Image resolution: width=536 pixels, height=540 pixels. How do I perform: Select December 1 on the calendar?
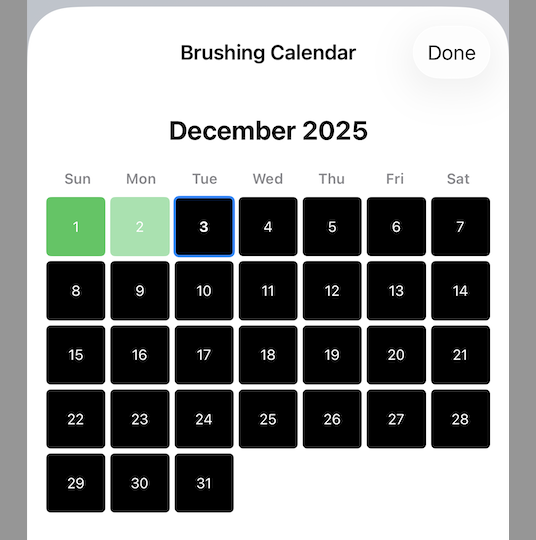76,227
